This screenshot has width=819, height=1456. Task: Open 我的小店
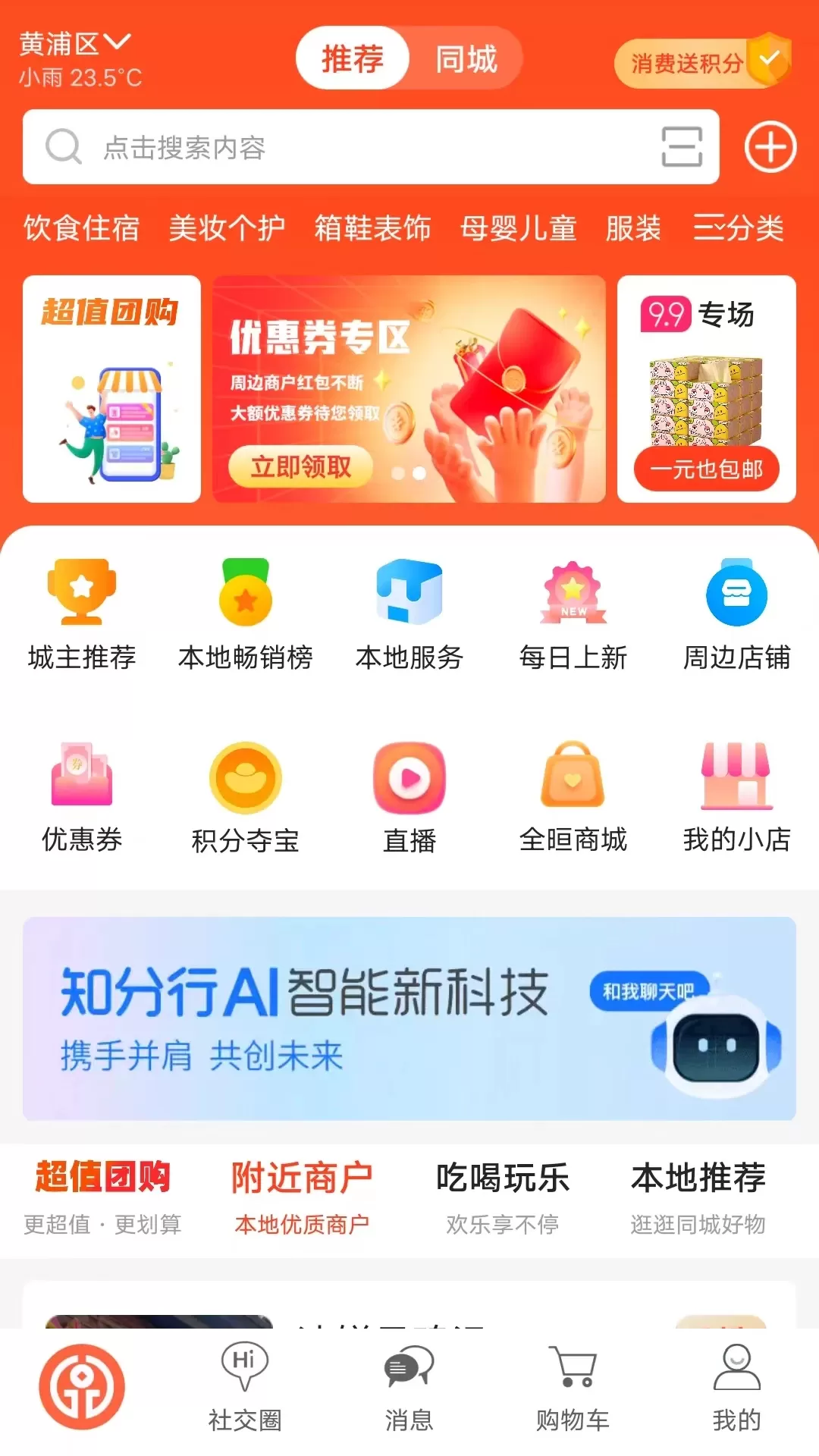tap(736, 798)
